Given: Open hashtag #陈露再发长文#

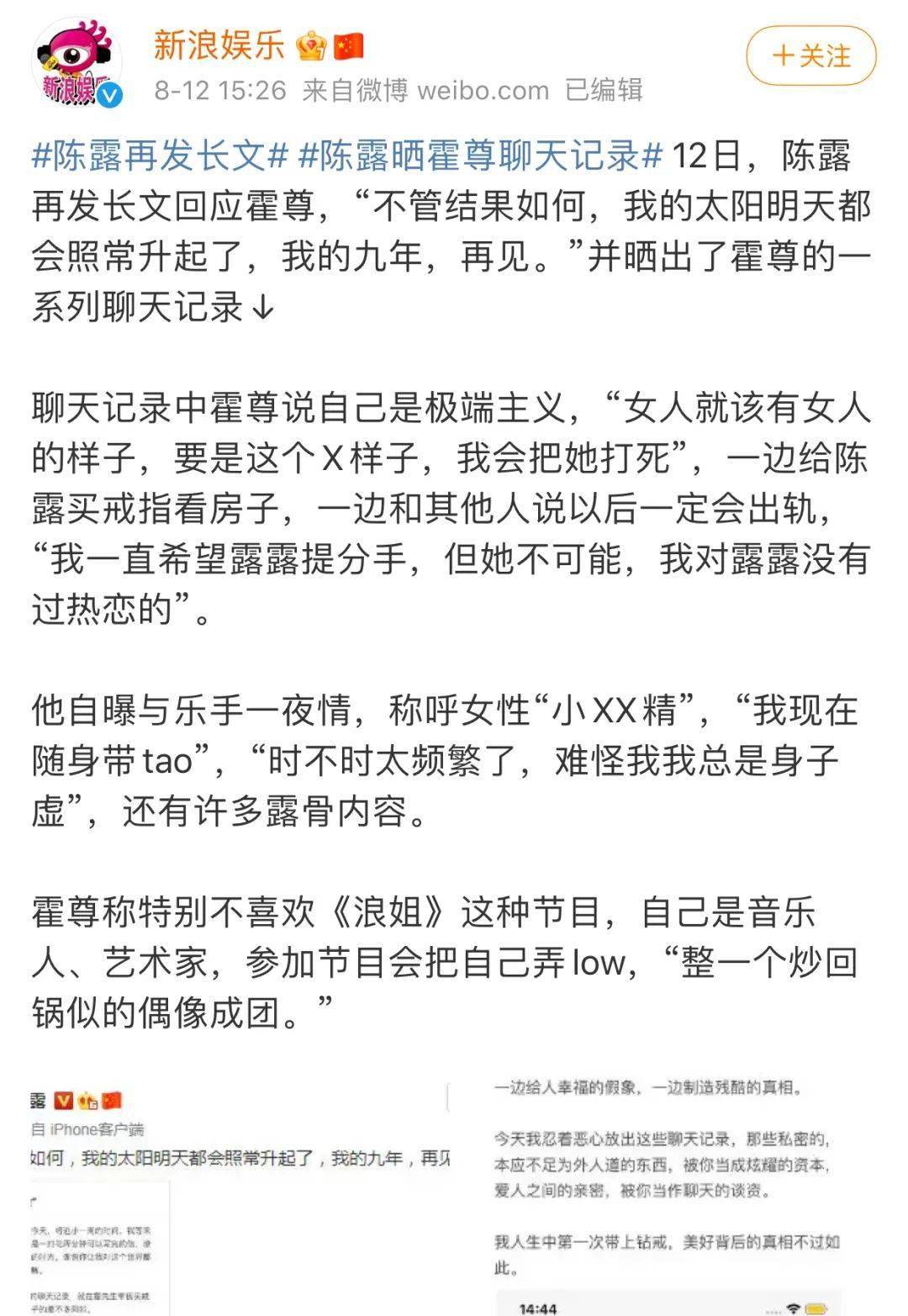Looking at the screenshot, I should click(x=160, y=156).
